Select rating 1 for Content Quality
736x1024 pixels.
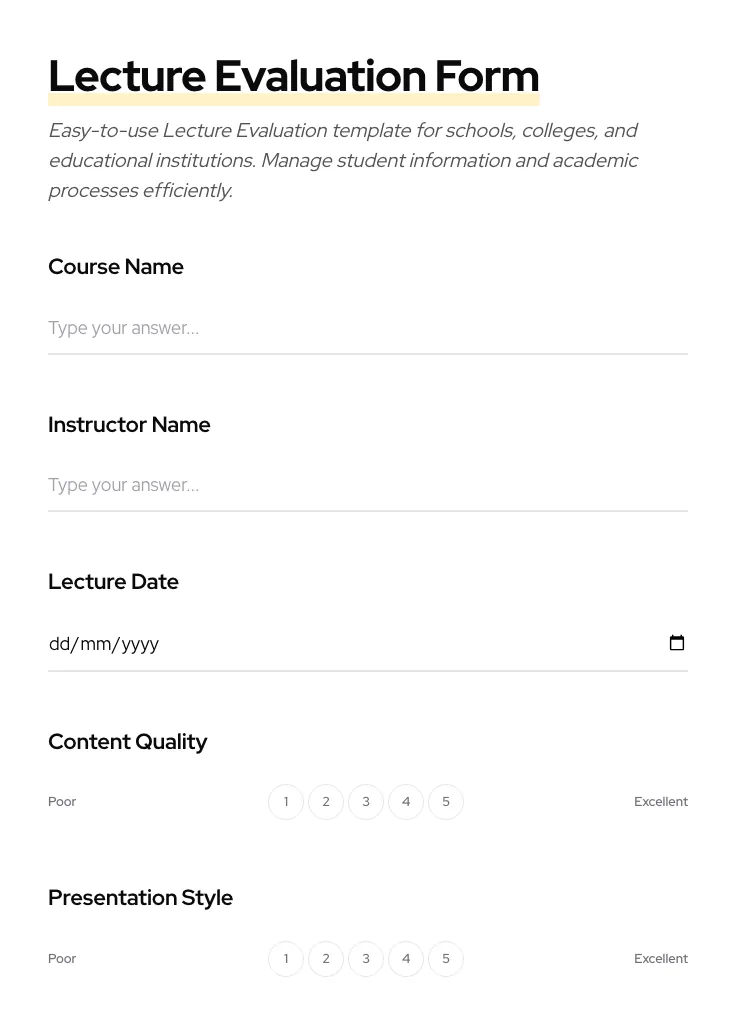(286, 801)
